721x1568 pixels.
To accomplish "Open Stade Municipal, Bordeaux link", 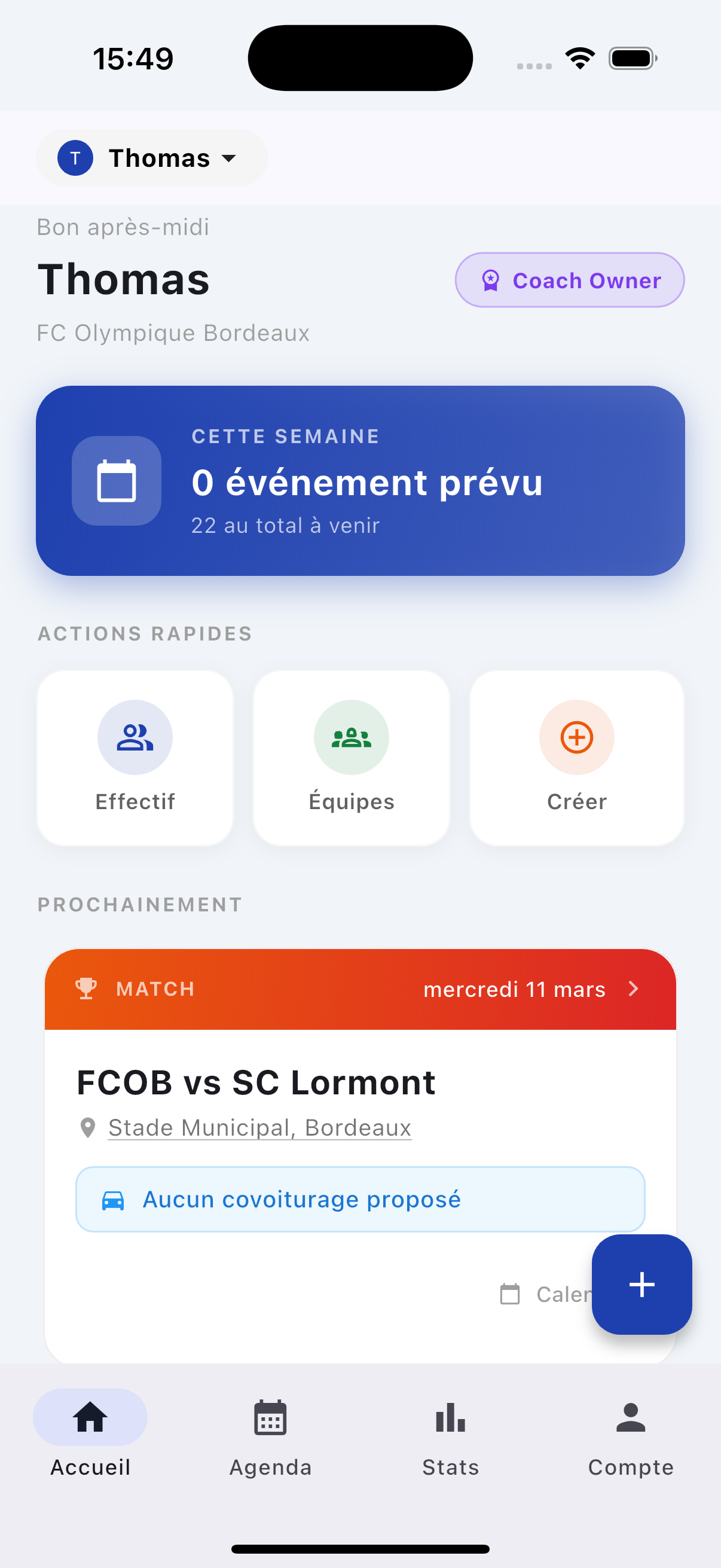I will point(259,1127).
